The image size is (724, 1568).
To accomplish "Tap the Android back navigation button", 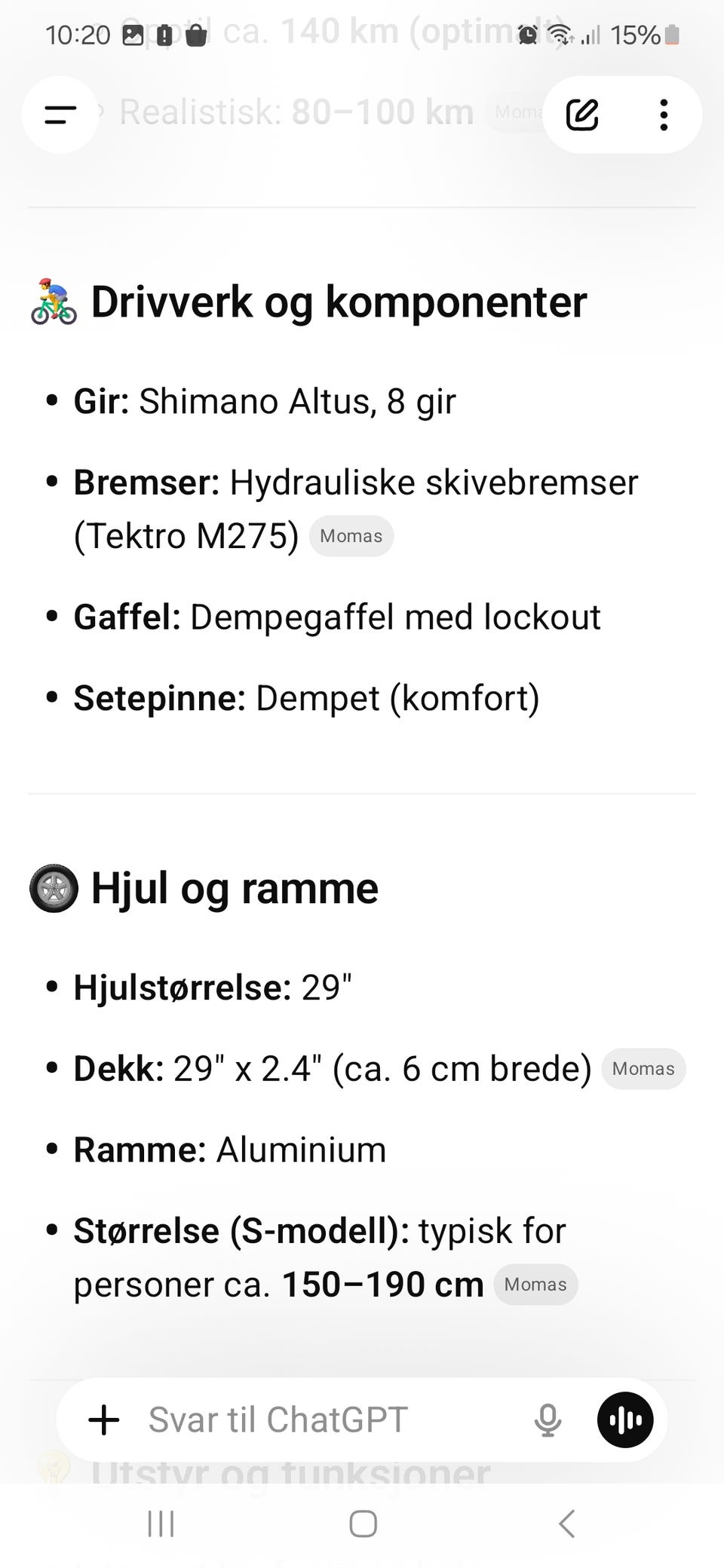I will click(x=567, y=1523).
